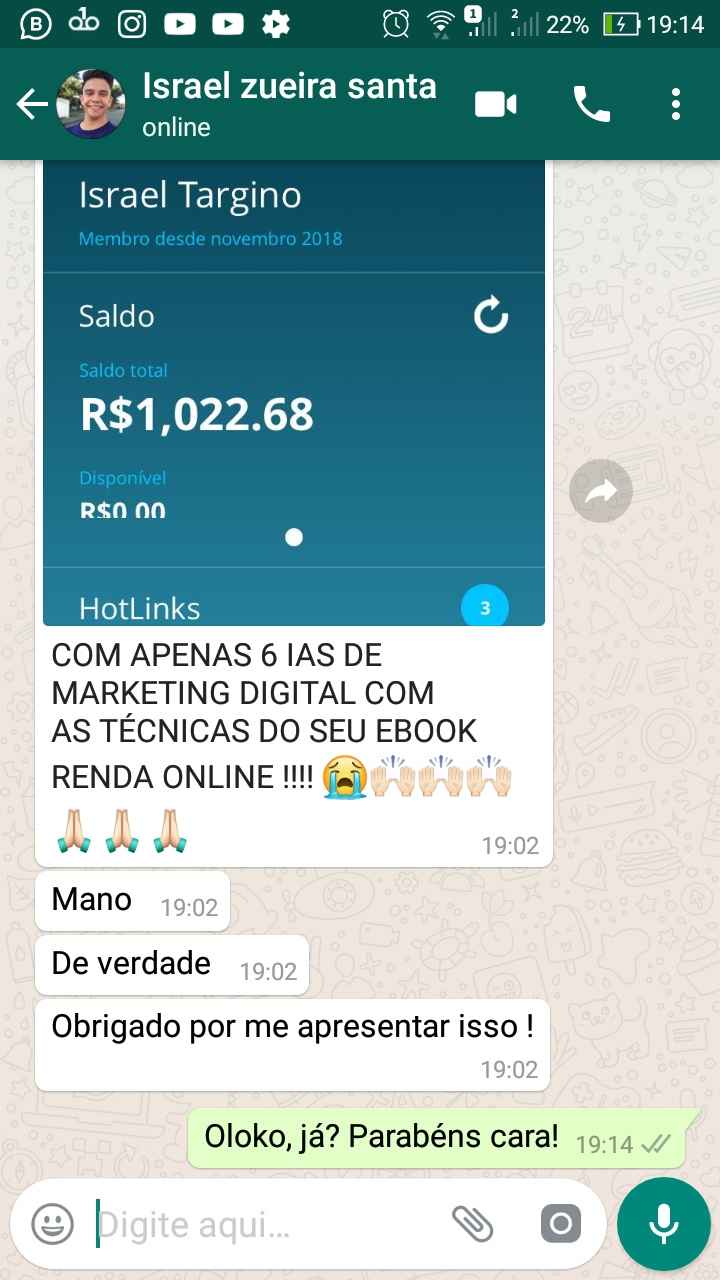The height and width of the screenshot is (1280, 720).
Task: Record a voice message
Action: 663,1223
